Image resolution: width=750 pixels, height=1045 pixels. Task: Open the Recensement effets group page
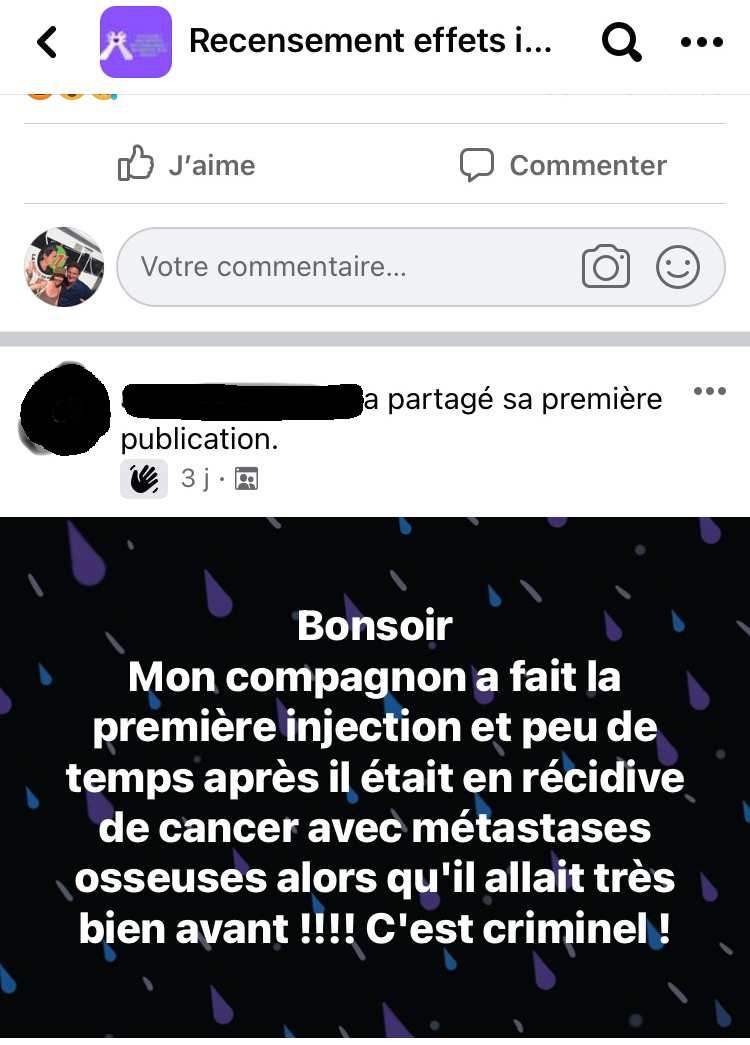pyautogui.click(x=370, y=42)
